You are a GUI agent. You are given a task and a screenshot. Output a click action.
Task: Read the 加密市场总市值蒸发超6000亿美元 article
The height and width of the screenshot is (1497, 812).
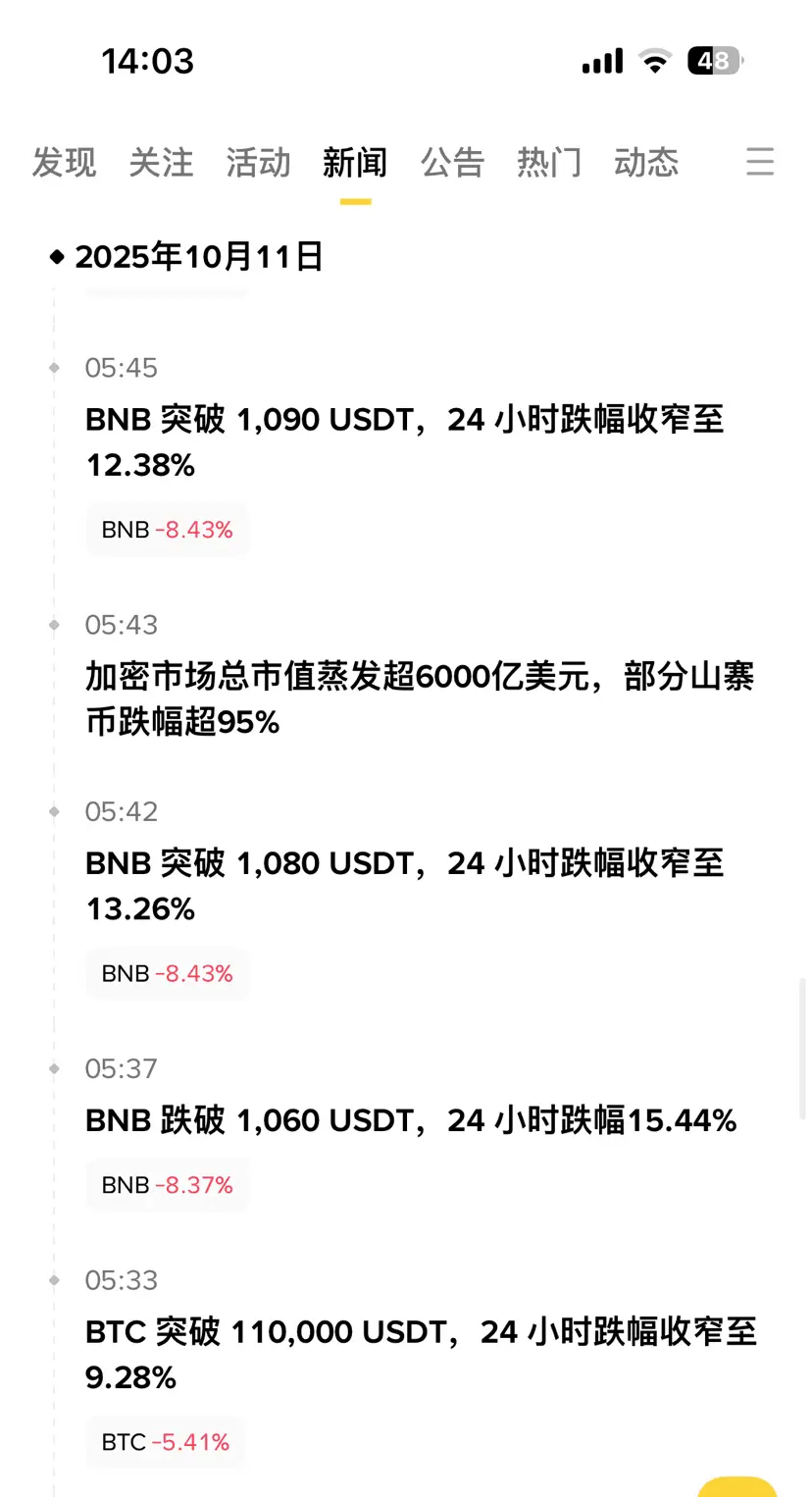tap(419, 699)
